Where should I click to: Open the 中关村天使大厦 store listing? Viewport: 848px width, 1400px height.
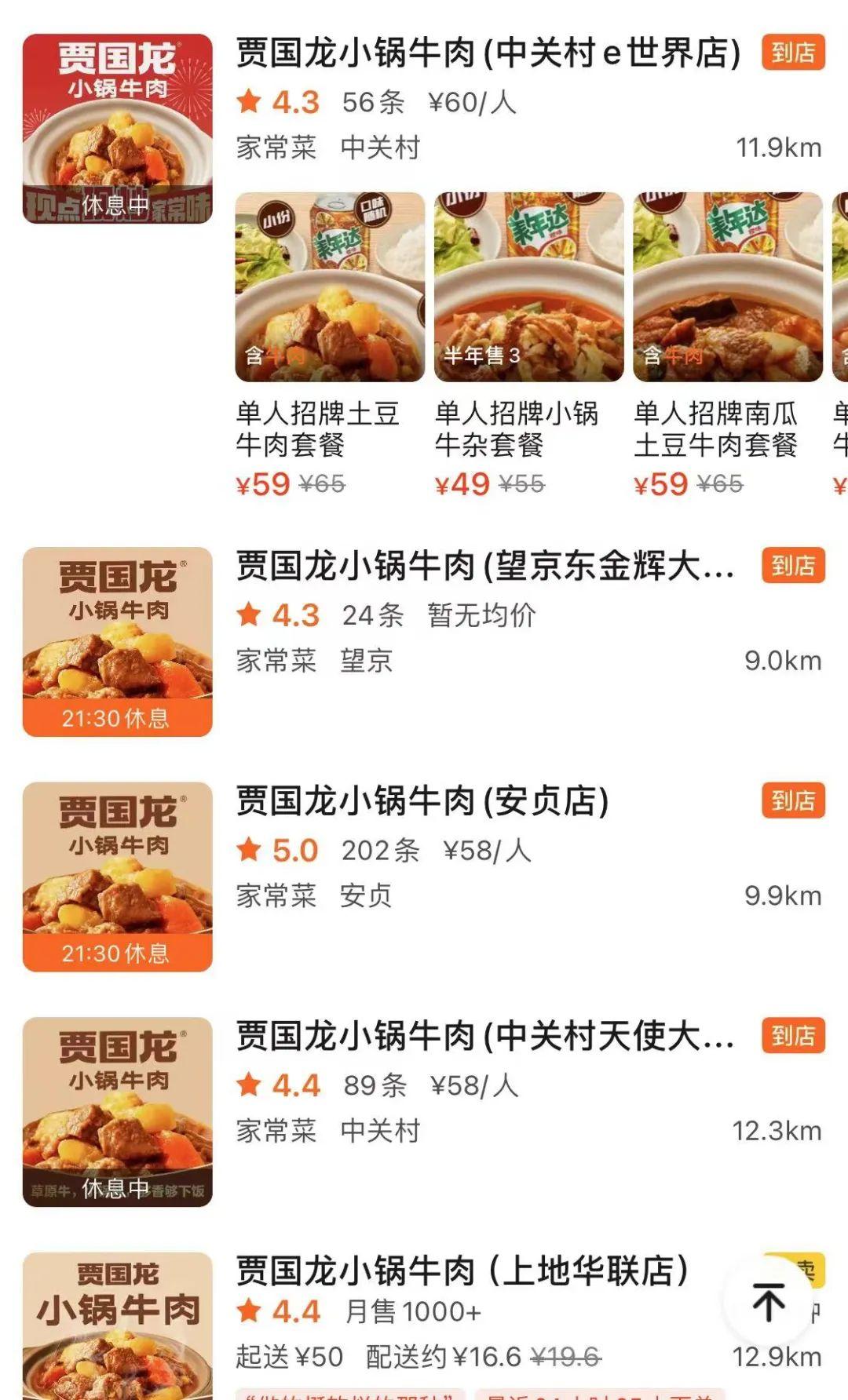[485, 1037]
